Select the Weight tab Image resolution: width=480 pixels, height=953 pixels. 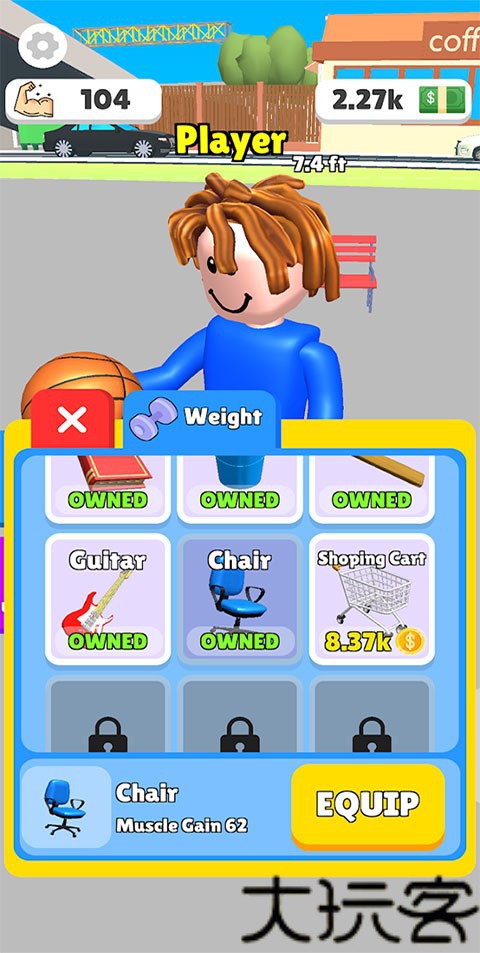pos(202,419)
